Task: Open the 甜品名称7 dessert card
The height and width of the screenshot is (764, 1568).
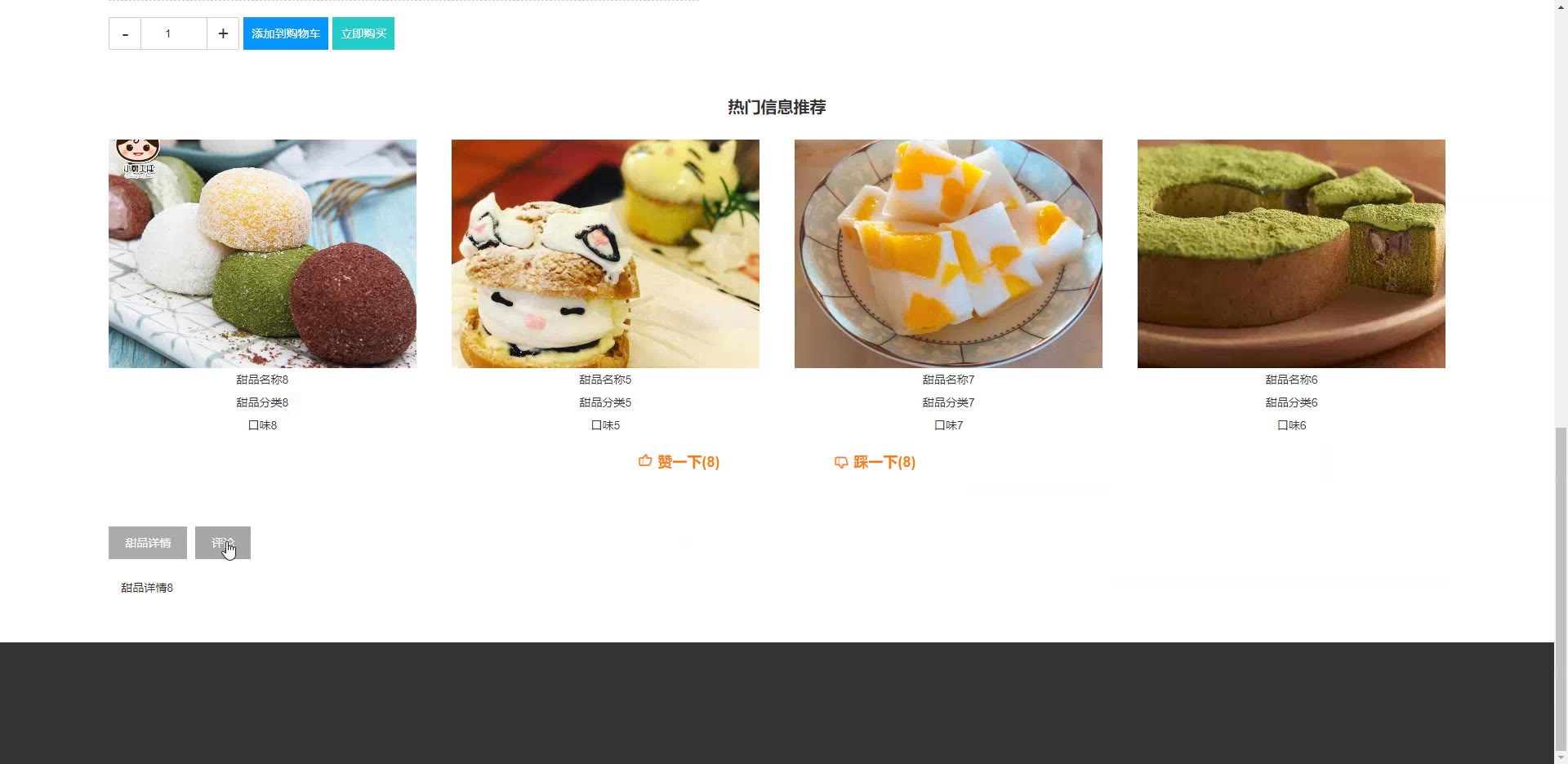Action: click(948, 254)
